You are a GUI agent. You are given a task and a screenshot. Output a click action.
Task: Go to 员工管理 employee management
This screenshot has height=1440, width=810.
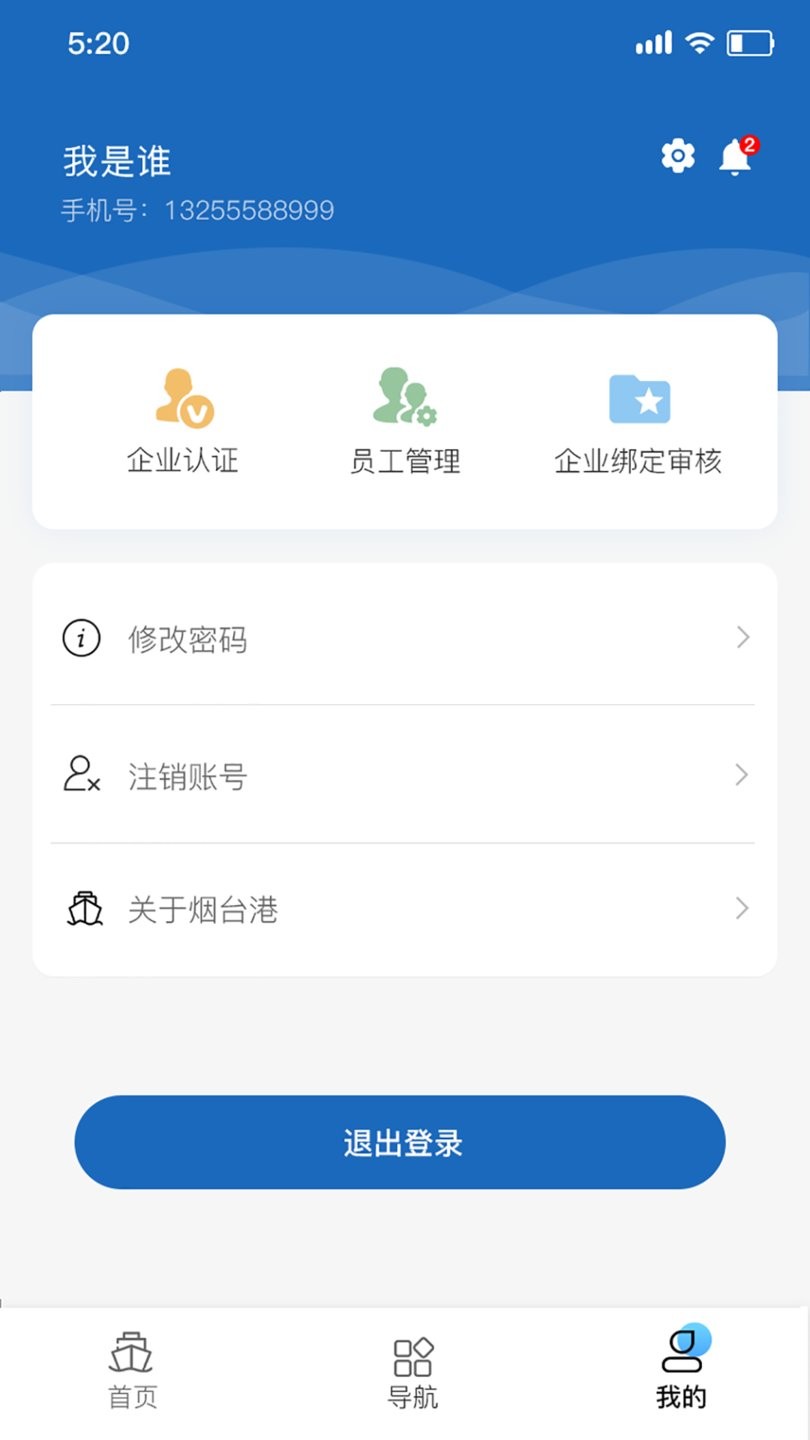click(x=405, y=421)
